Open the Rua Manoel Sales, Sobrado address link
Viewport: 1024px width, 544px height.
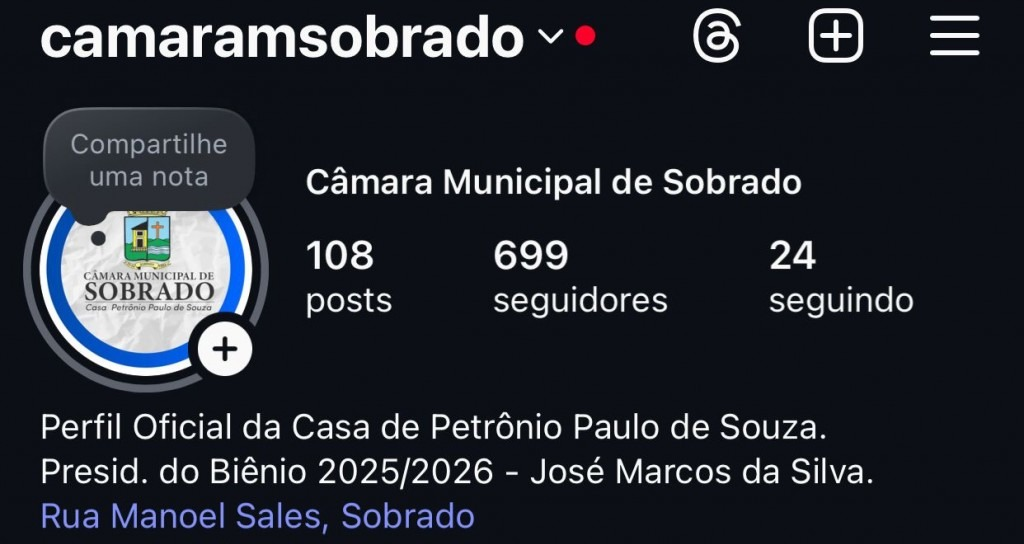tap(257, 516)
